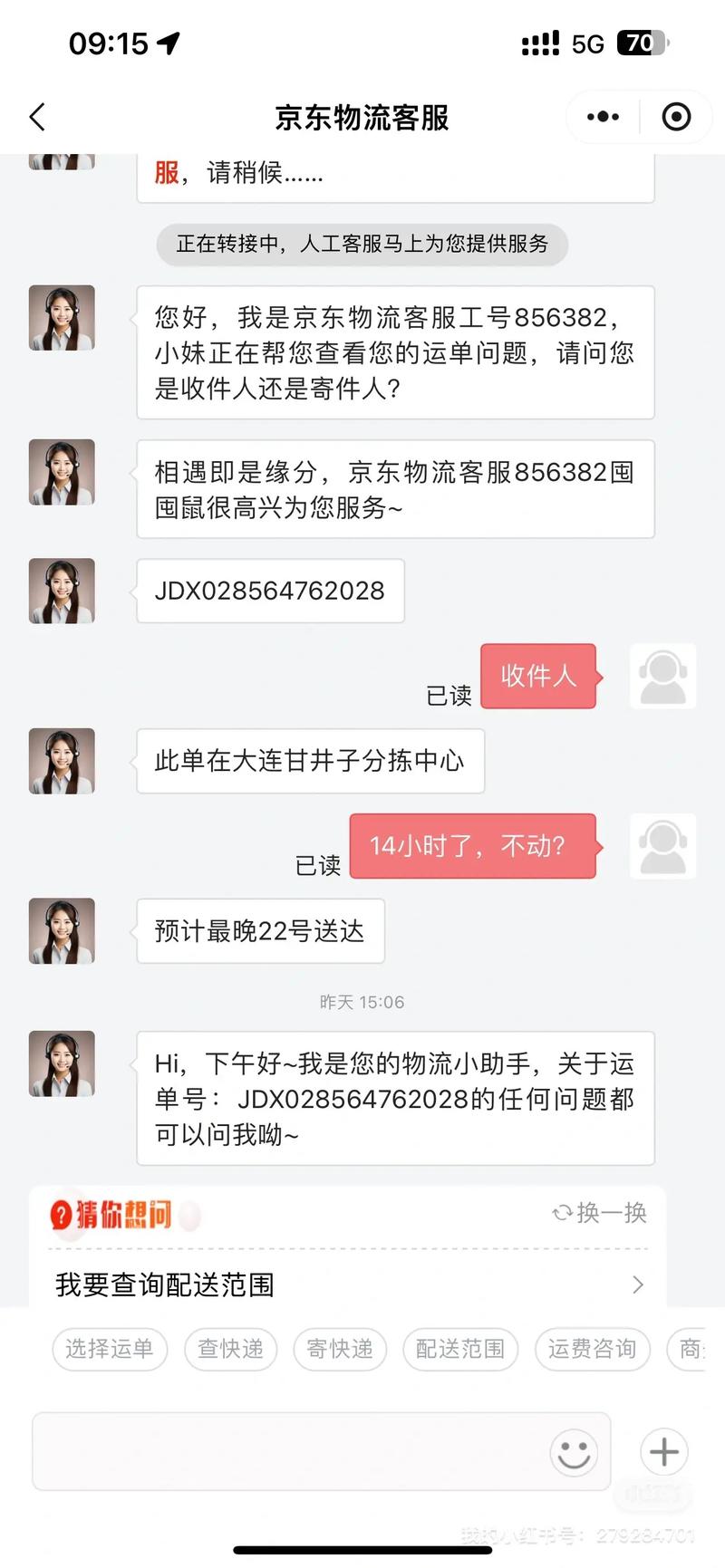Screen dimensions: 725x1568
Task: Tap the plus icon to add attachments
Action: pyautogui.click(x=662, y=1453)
